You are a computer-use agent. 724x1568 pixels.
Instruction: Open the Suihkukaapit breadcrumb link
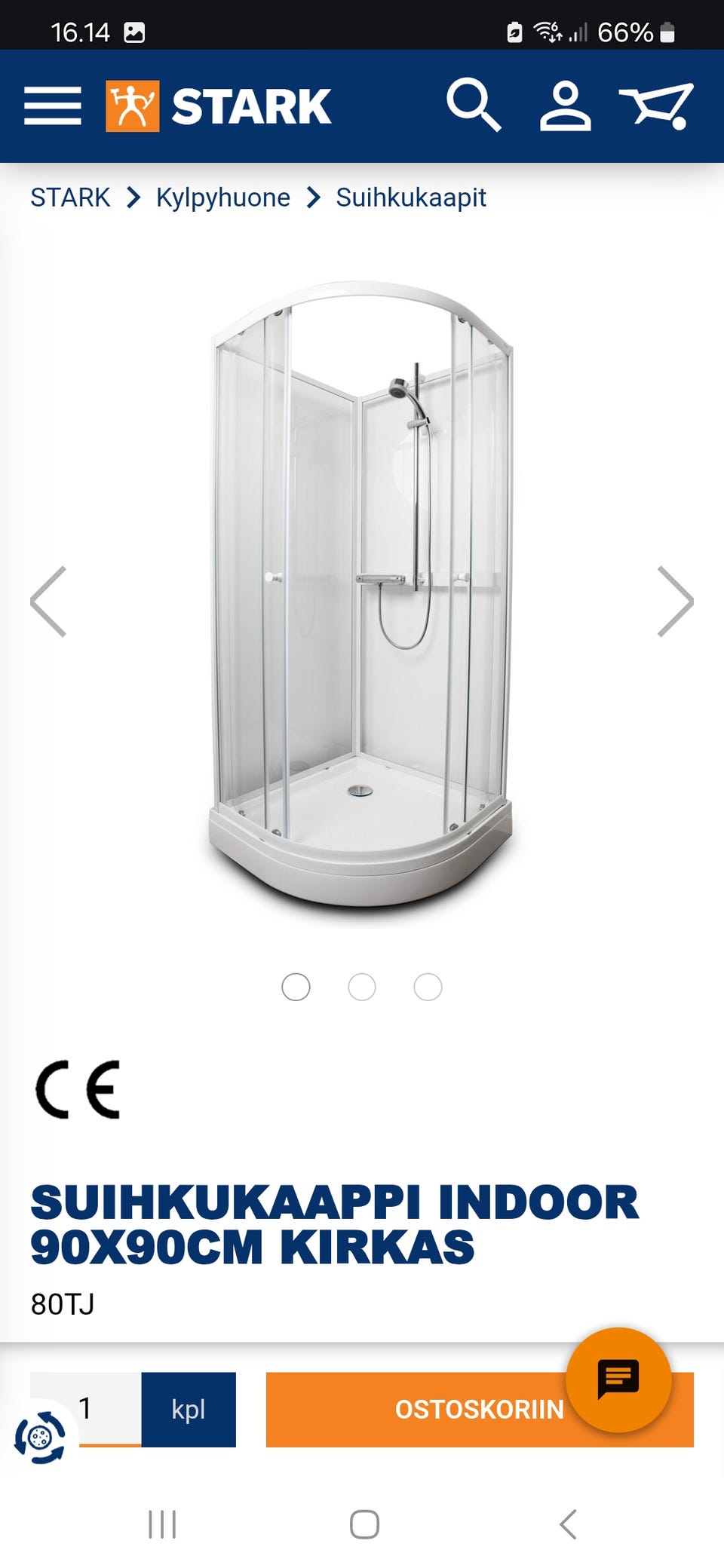411,198
